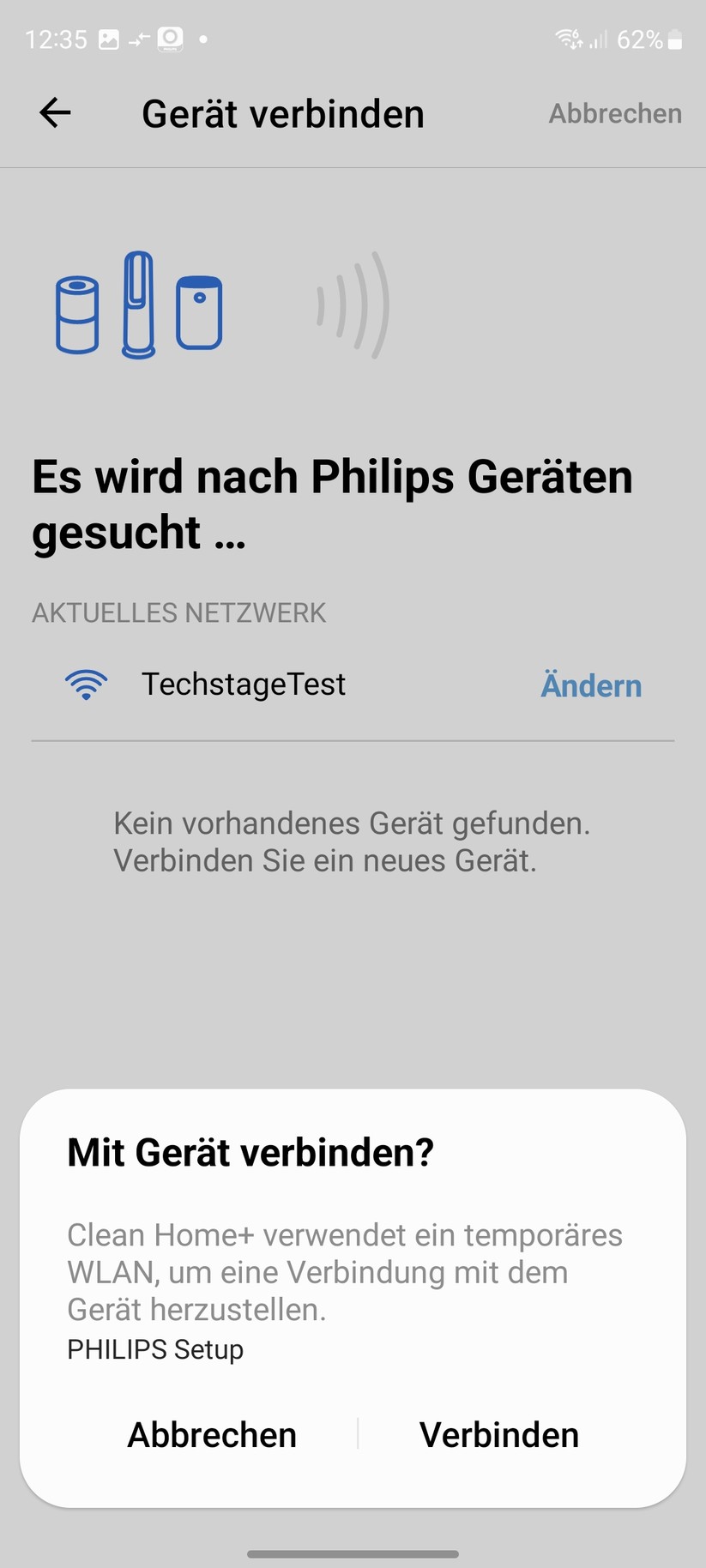Viewport: 706px width, 1568px height.
Task: Select the PHILIPS Setup network label
Action: point(154,1349)
